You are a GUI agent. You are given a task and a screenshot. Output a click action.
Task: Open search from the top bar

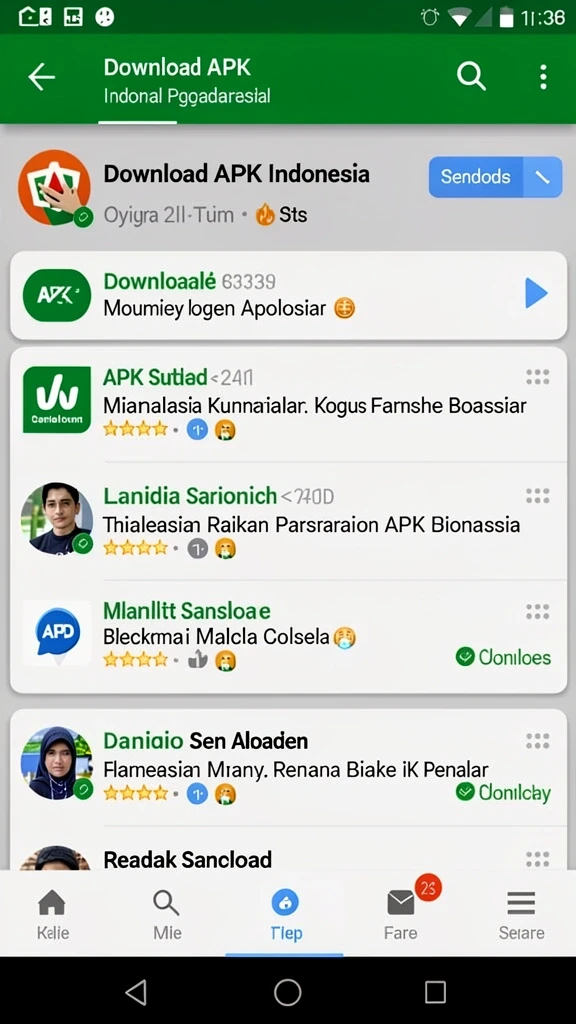tap(471, 77)
